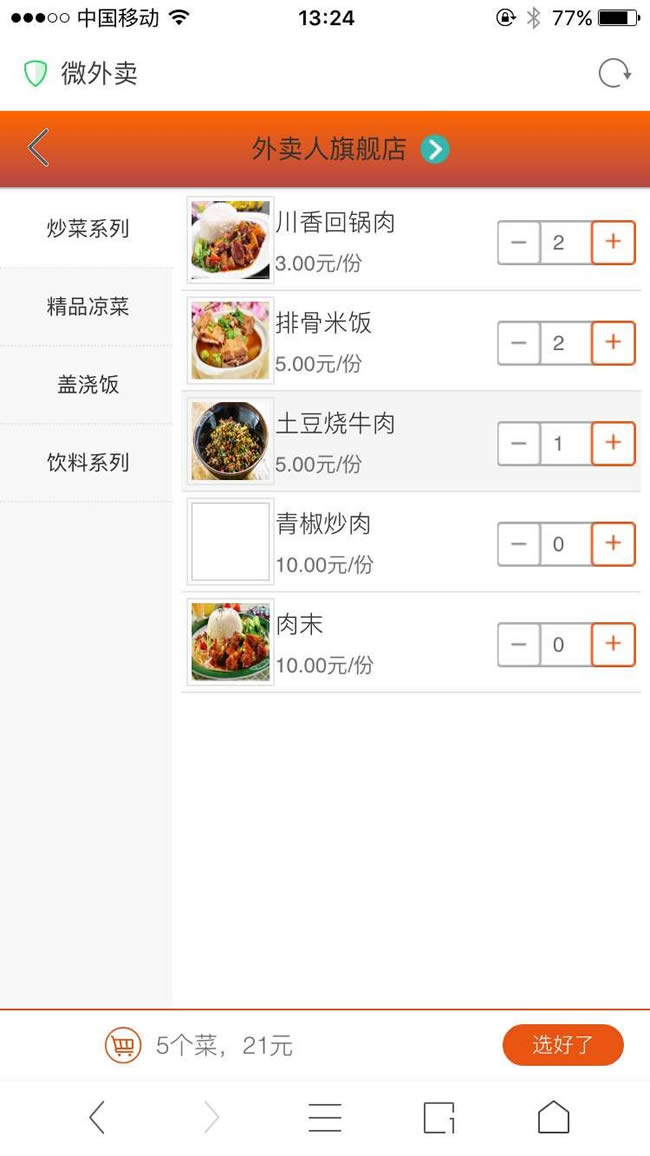Go back using the orange header arrow
The image size is (650, 1156).
[x=38, y=147]
